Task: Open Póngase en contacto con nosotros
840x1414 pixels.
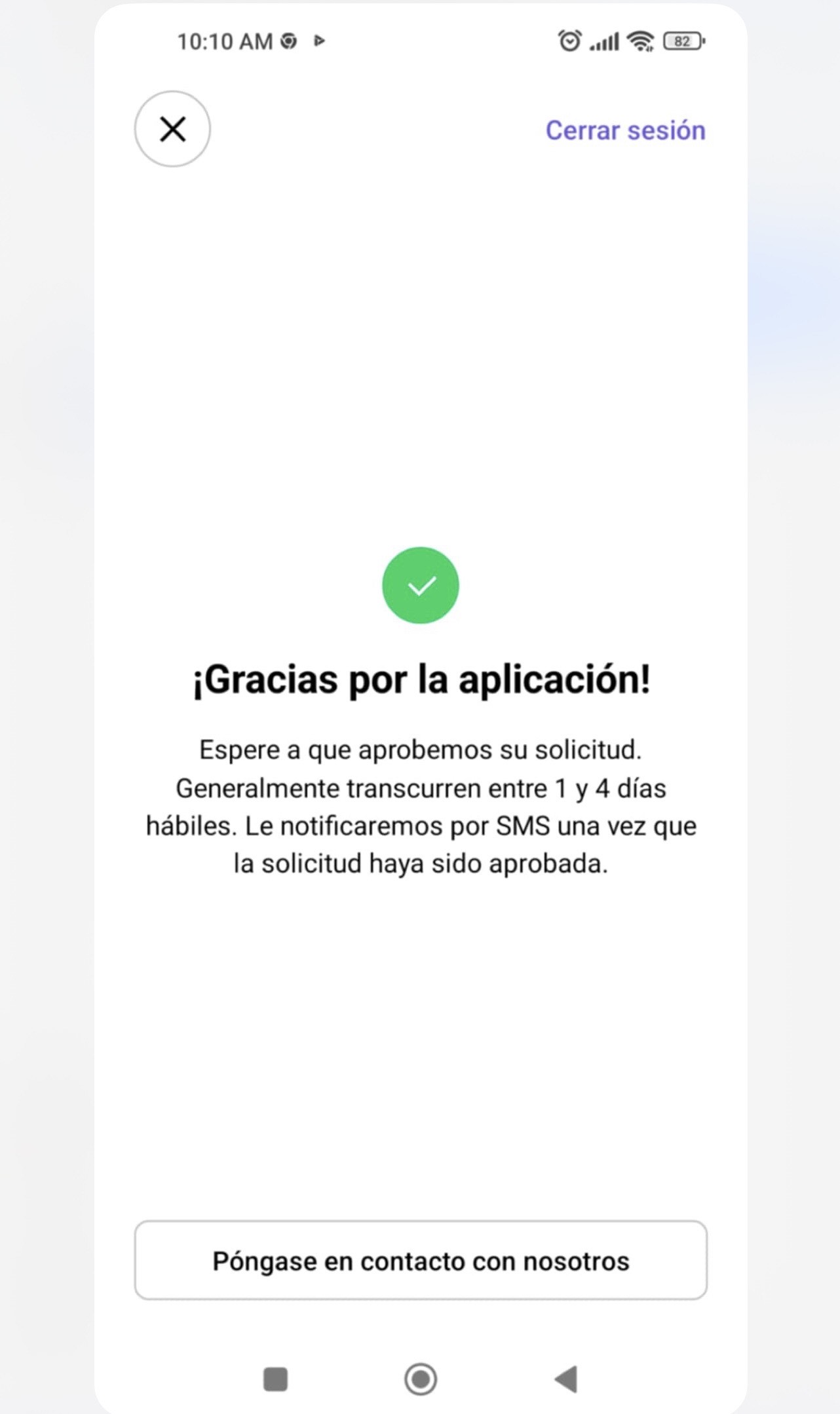Action: point(421,1261)
